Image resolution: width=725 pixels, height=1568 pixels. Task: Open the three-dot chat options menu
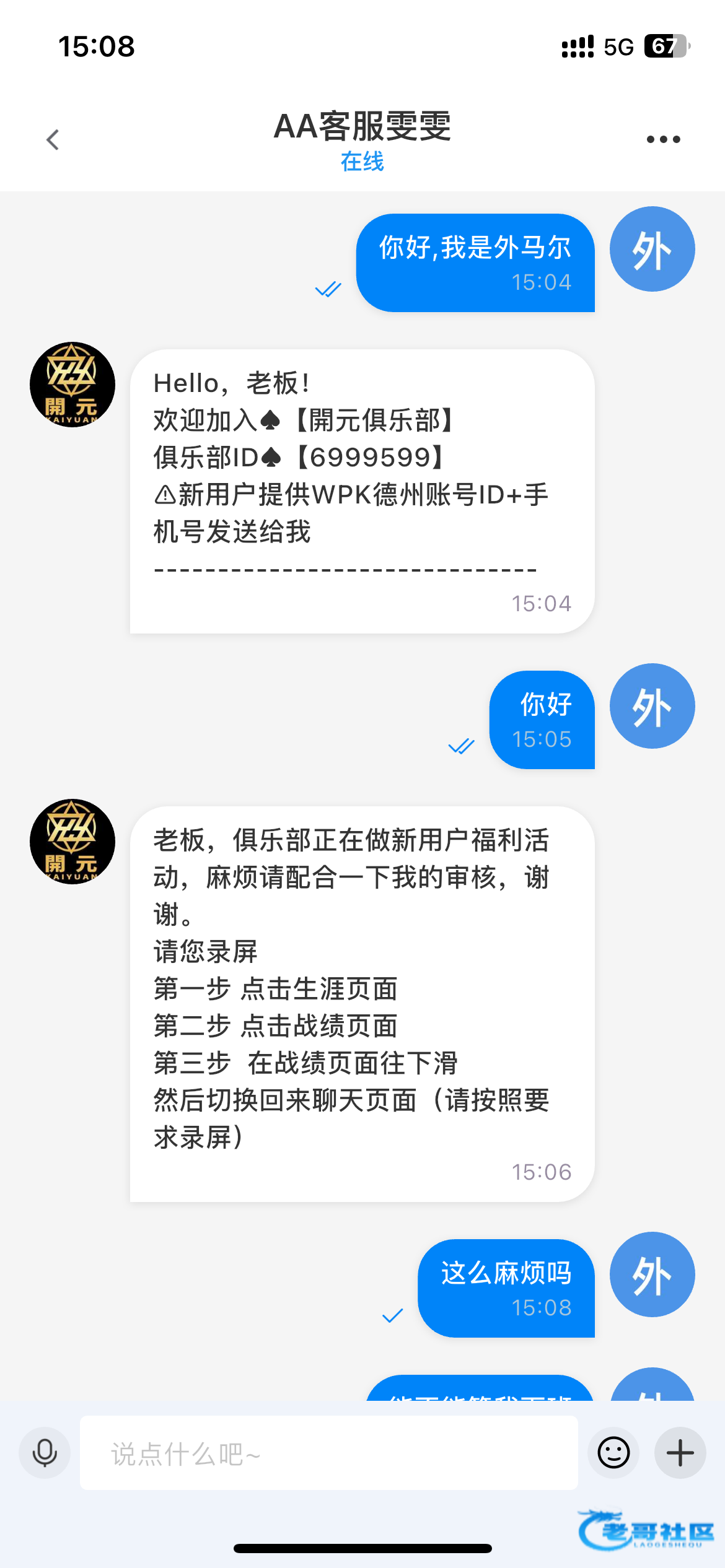pyautogui.click(x=663, y=139)
